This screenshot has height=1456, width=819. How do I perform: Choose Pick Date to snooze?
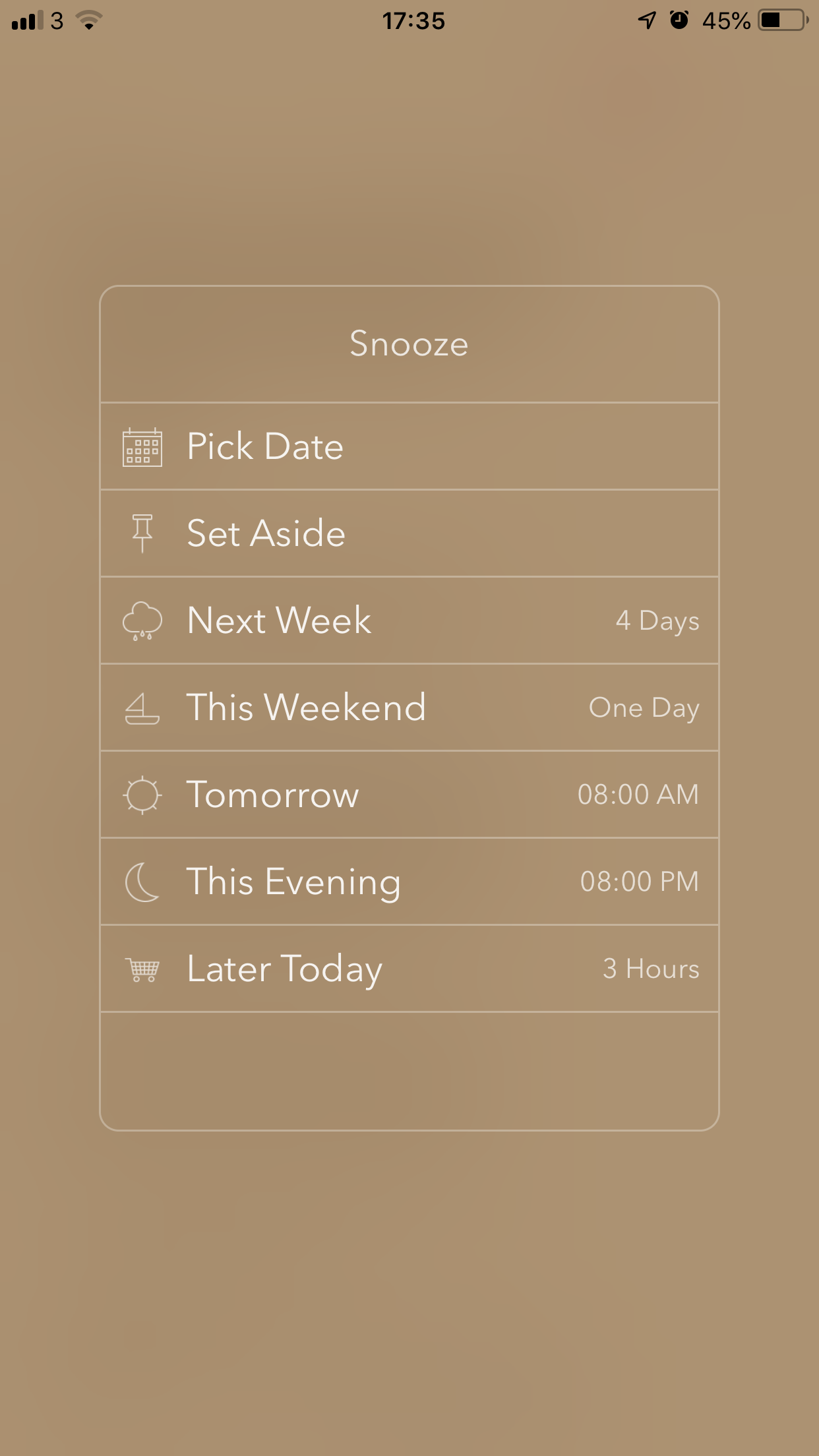tap(409, 446)
